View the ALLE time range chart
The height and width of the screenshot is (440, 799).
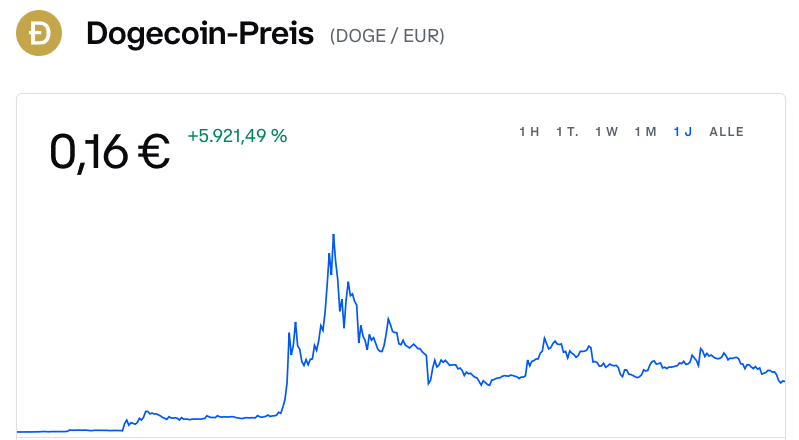727,132
